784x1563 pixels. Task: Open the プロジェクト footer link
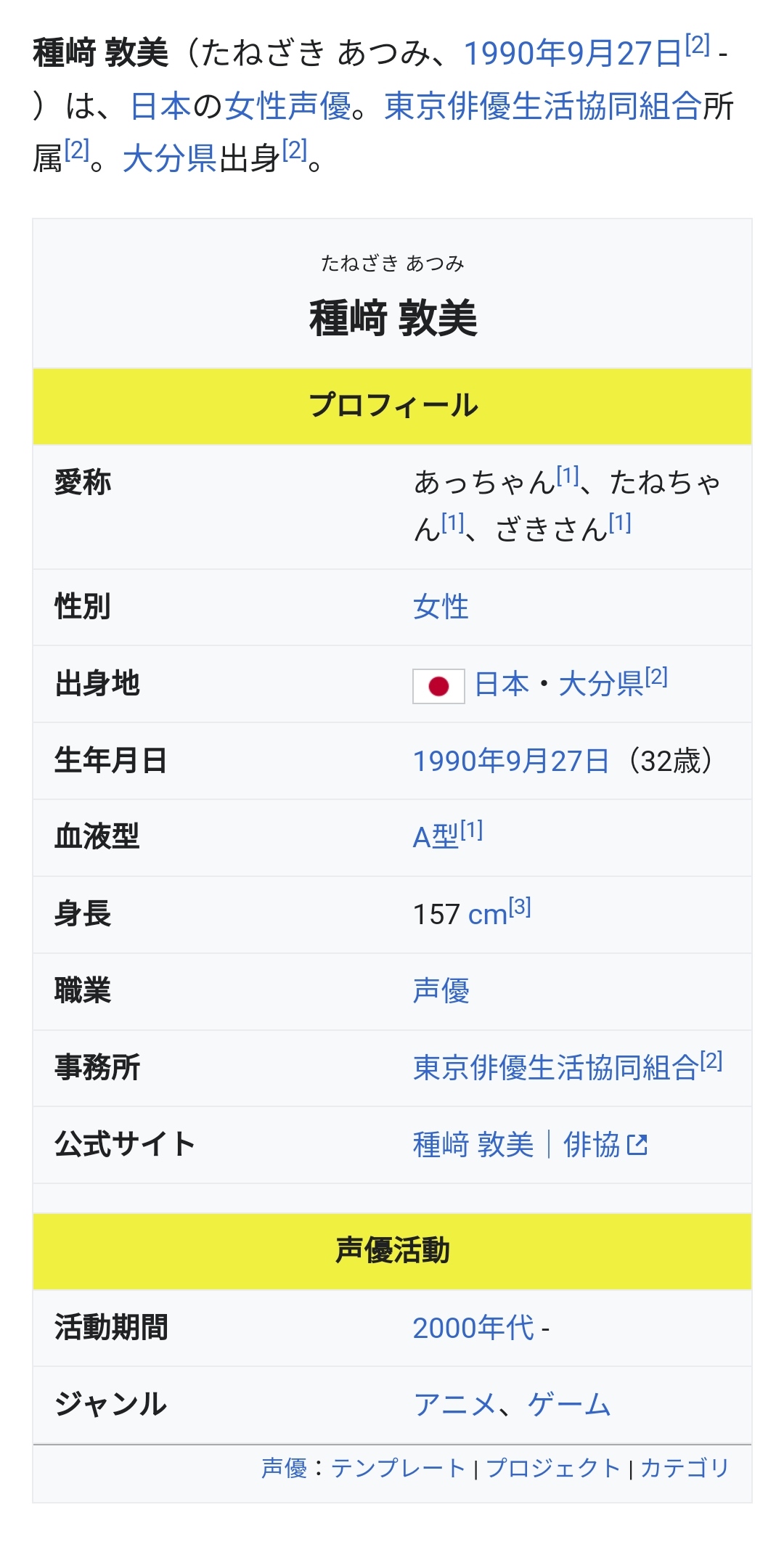(x=553, y=1468)
